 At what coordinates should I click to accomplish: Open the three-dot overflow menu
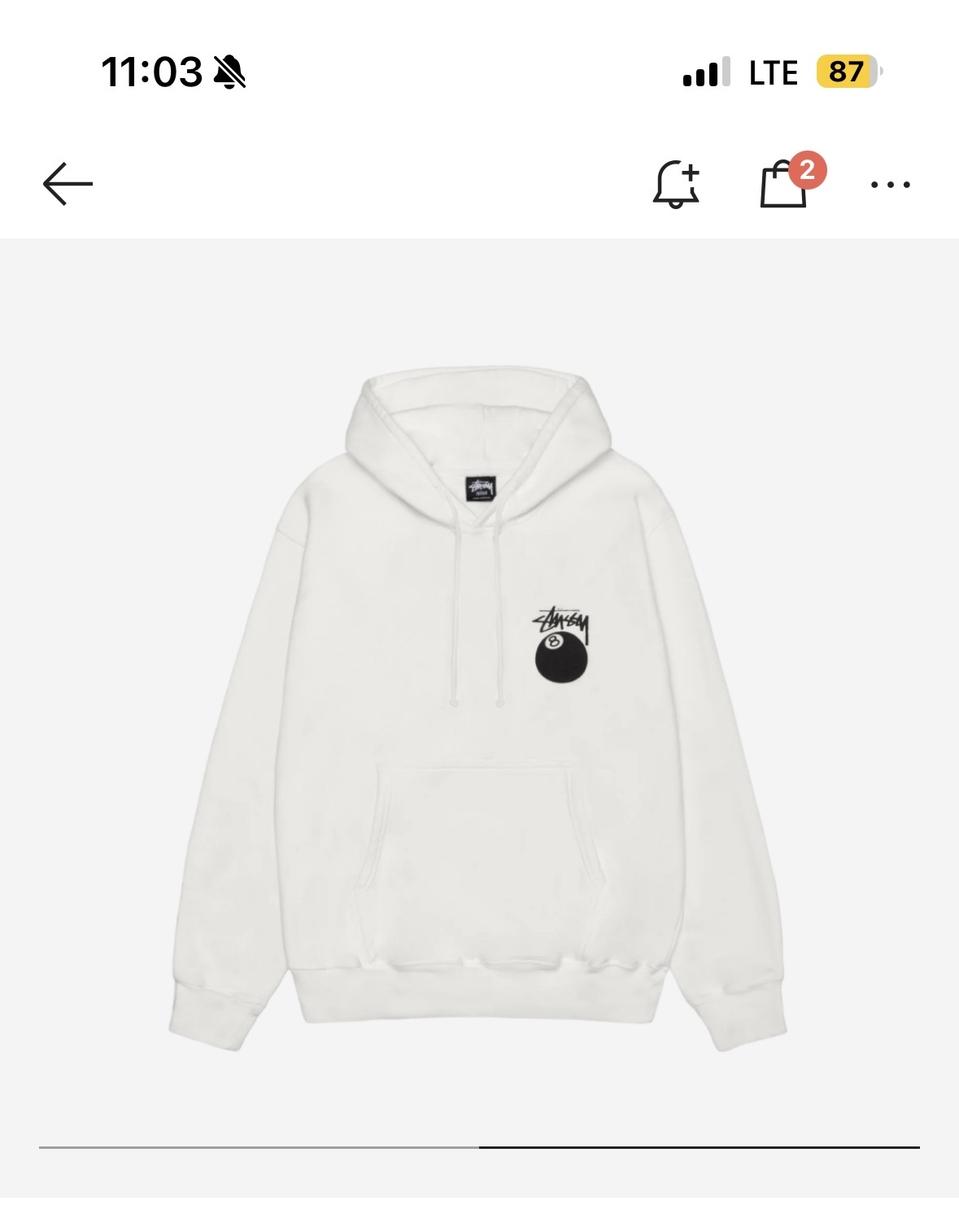890,184
